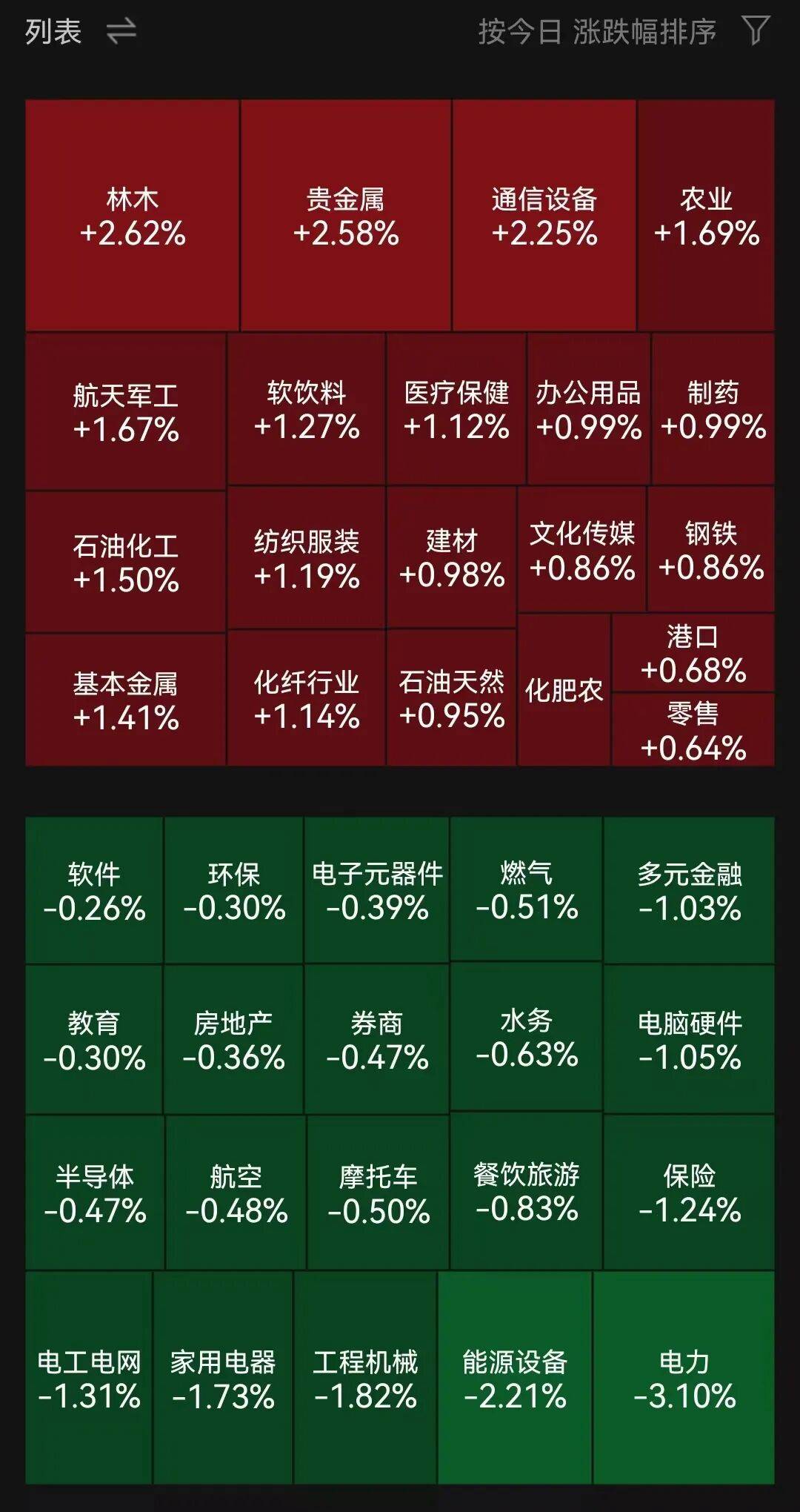Open the 券商 sector tile
The height and width of the screenshot is (1512, 800).
377,1040
